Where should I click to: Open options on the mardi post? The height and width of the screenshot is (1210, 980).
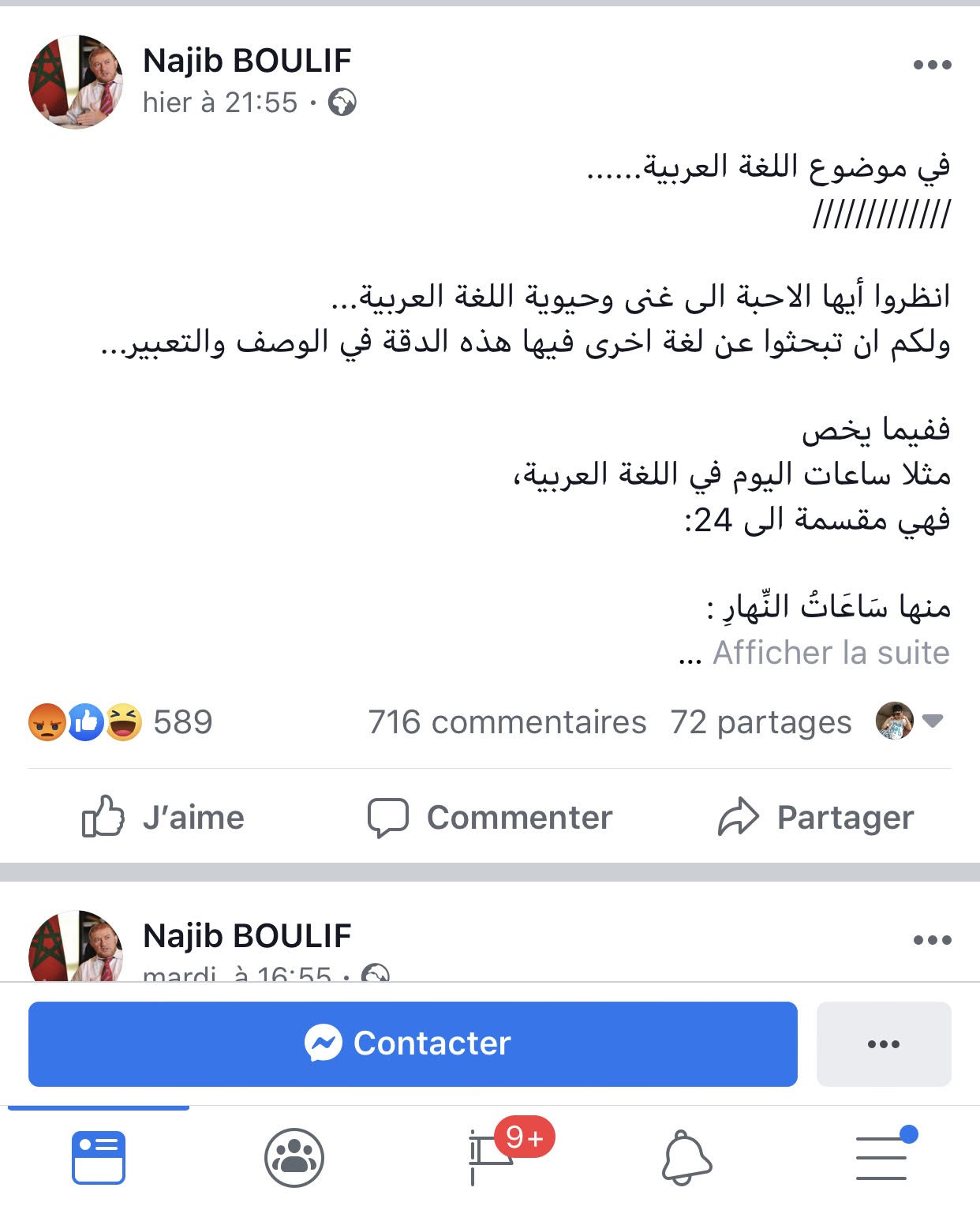(932, 939)
